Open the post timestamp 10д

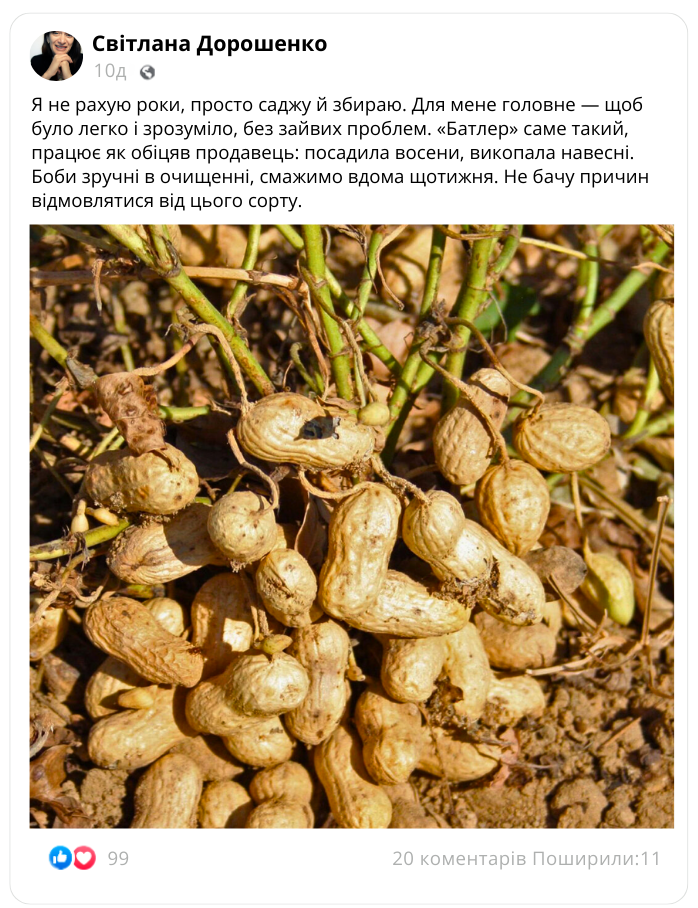point(110,71)
